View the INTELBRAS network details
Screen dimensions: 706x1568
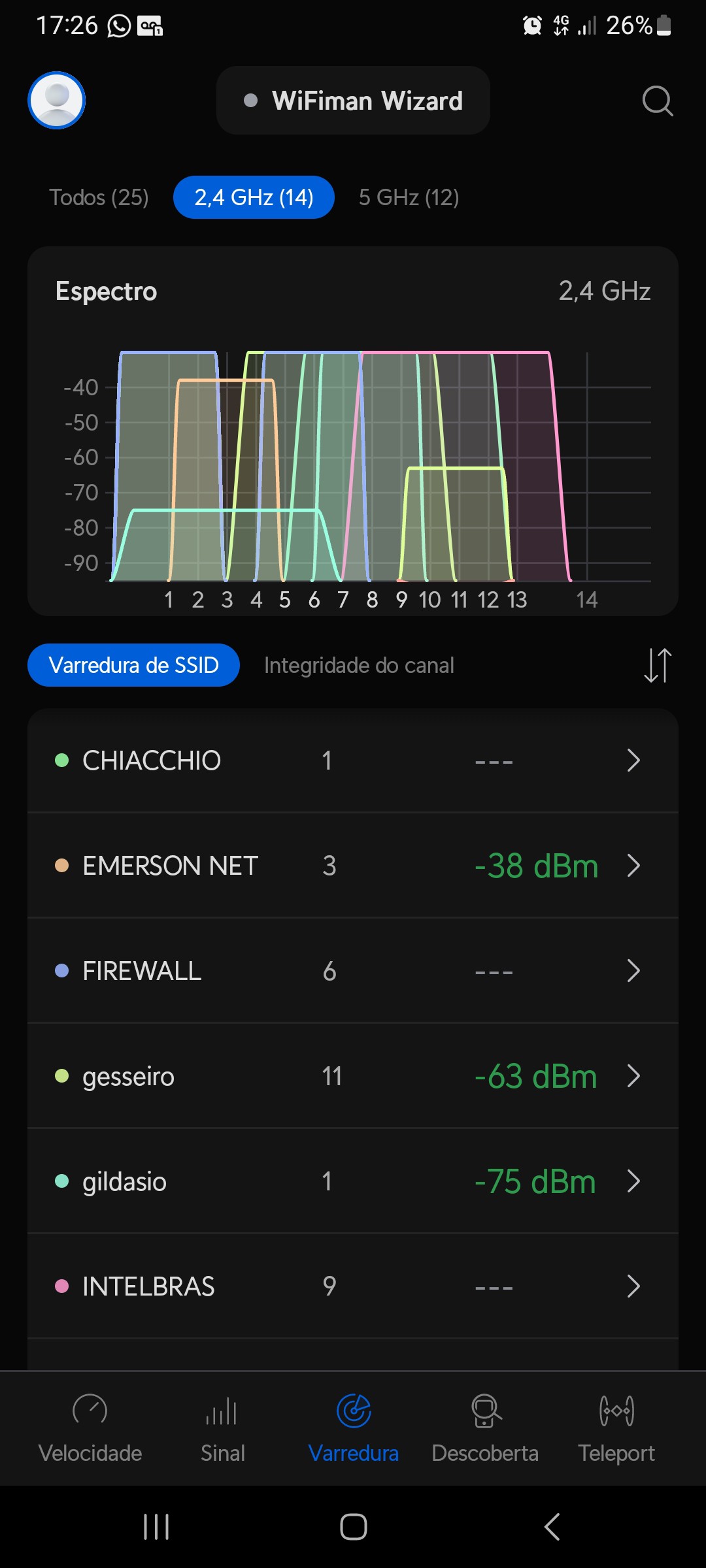coord(353,1286)
